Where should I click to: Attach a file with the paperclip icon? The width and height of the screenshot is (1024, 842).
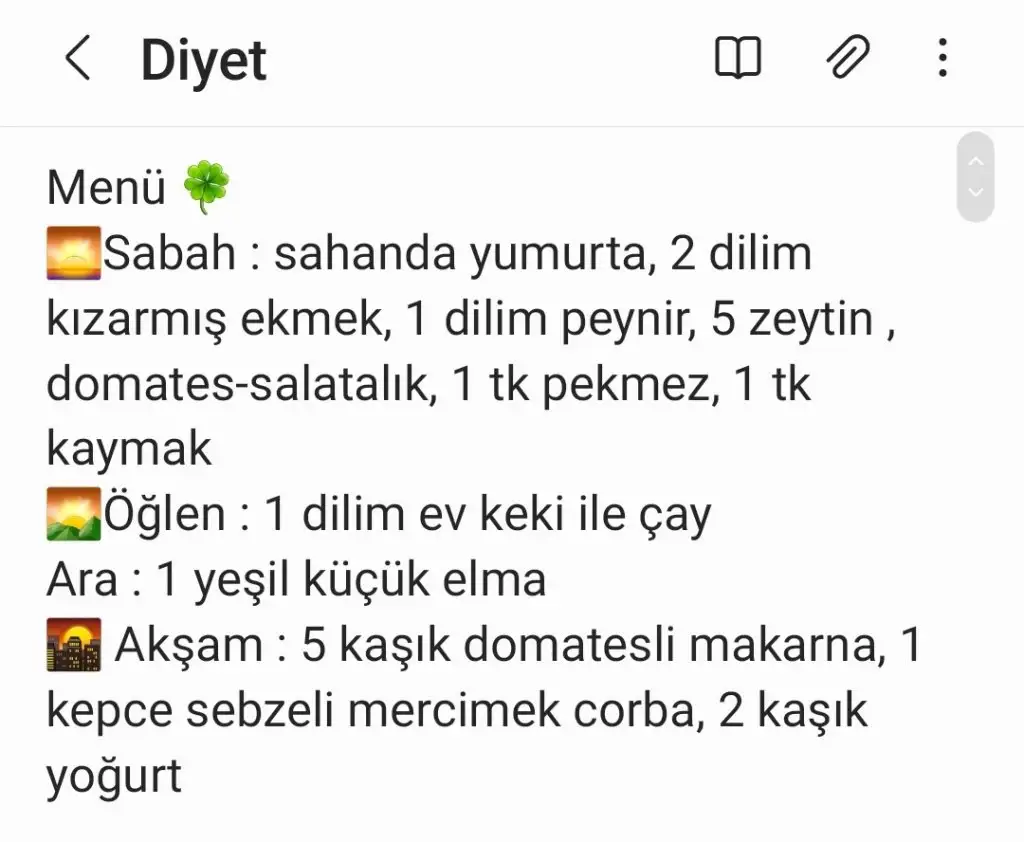(847, 58)
